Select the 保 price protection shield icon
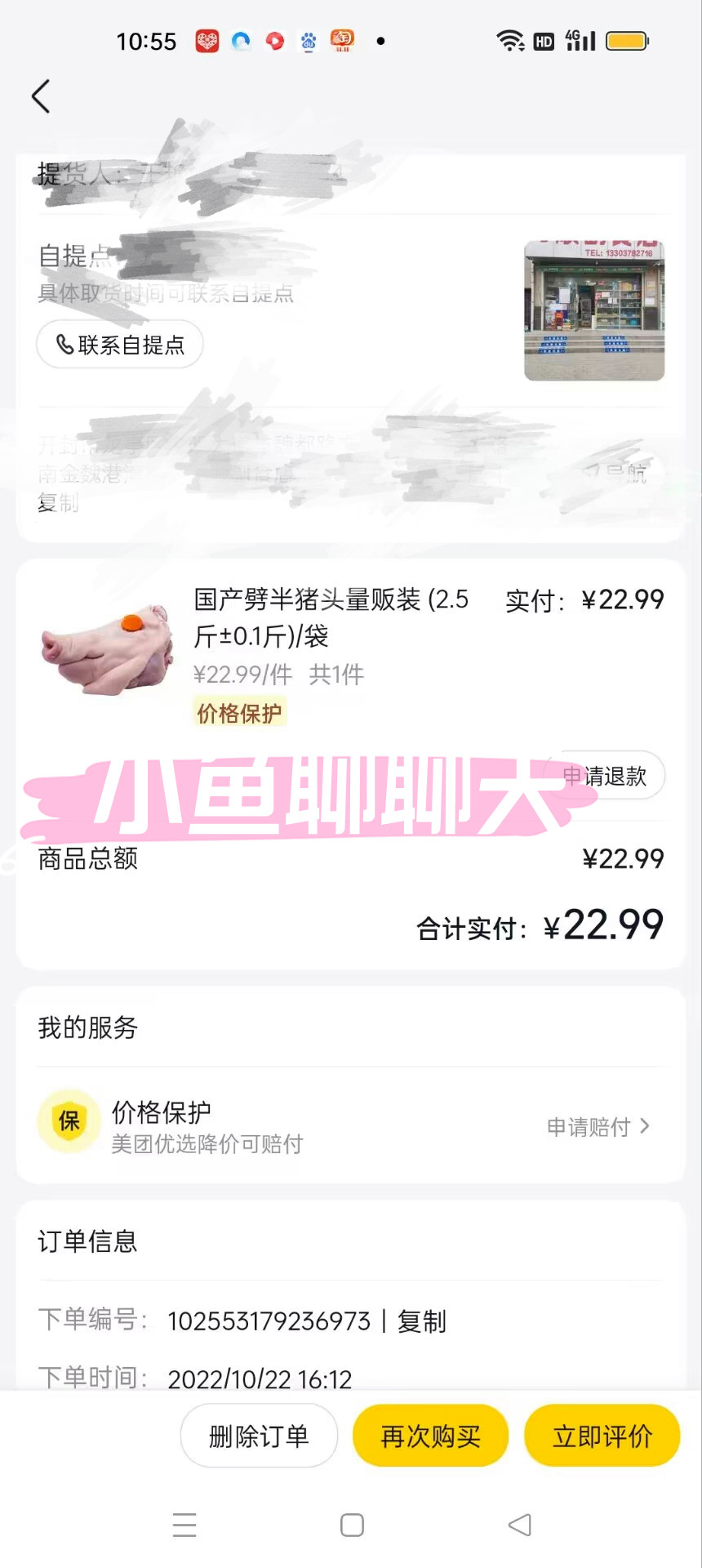Image resolution: width=702 pixels, height=1568 pixels. (x=69, y=1121)
